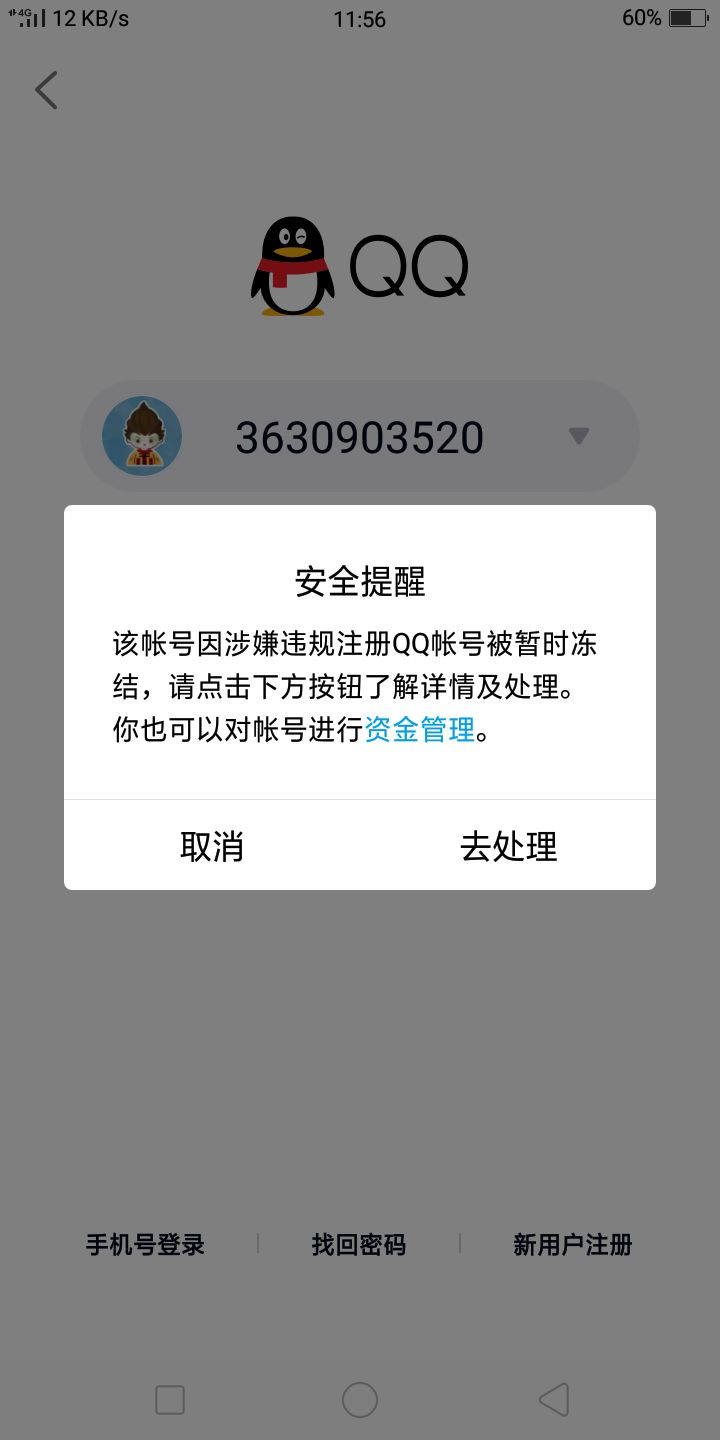720x1440 pixels.
Task: Click the back arrow at top left
Action: (x=46, y=89)
